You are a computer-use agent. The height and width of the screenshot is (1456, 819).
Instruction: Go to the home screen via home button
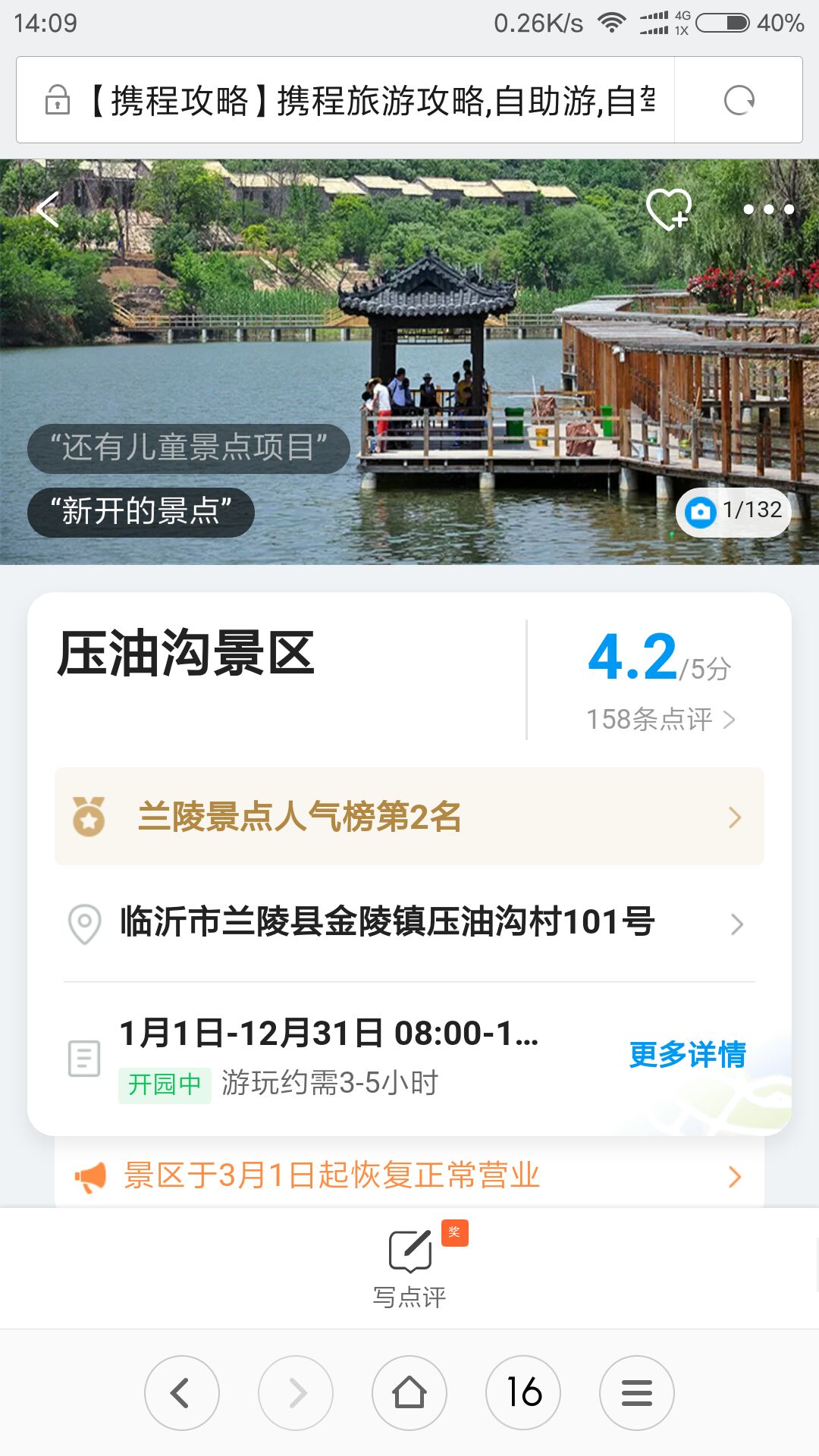click(x=409, y=1393)
